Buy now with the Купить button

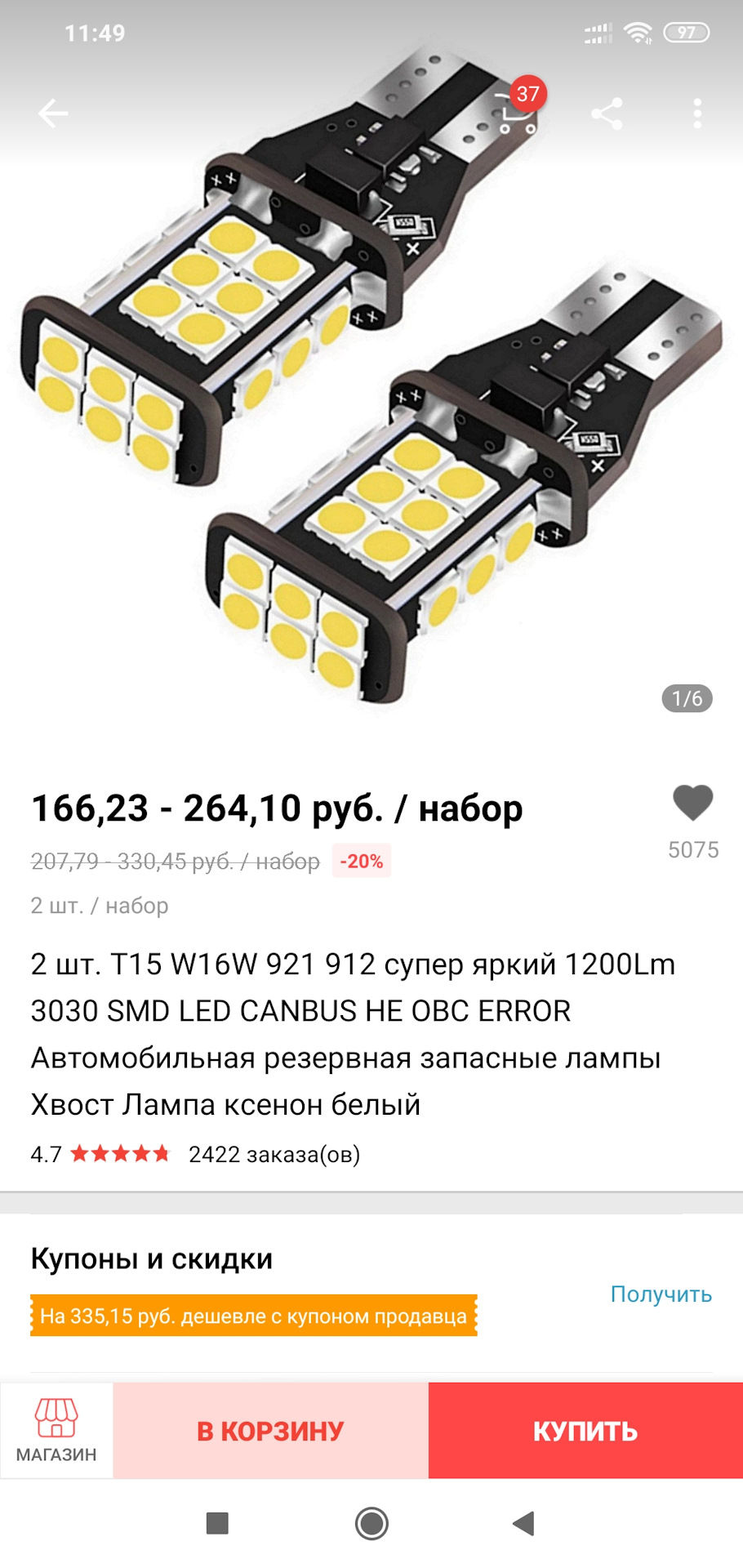point(585,1431)
